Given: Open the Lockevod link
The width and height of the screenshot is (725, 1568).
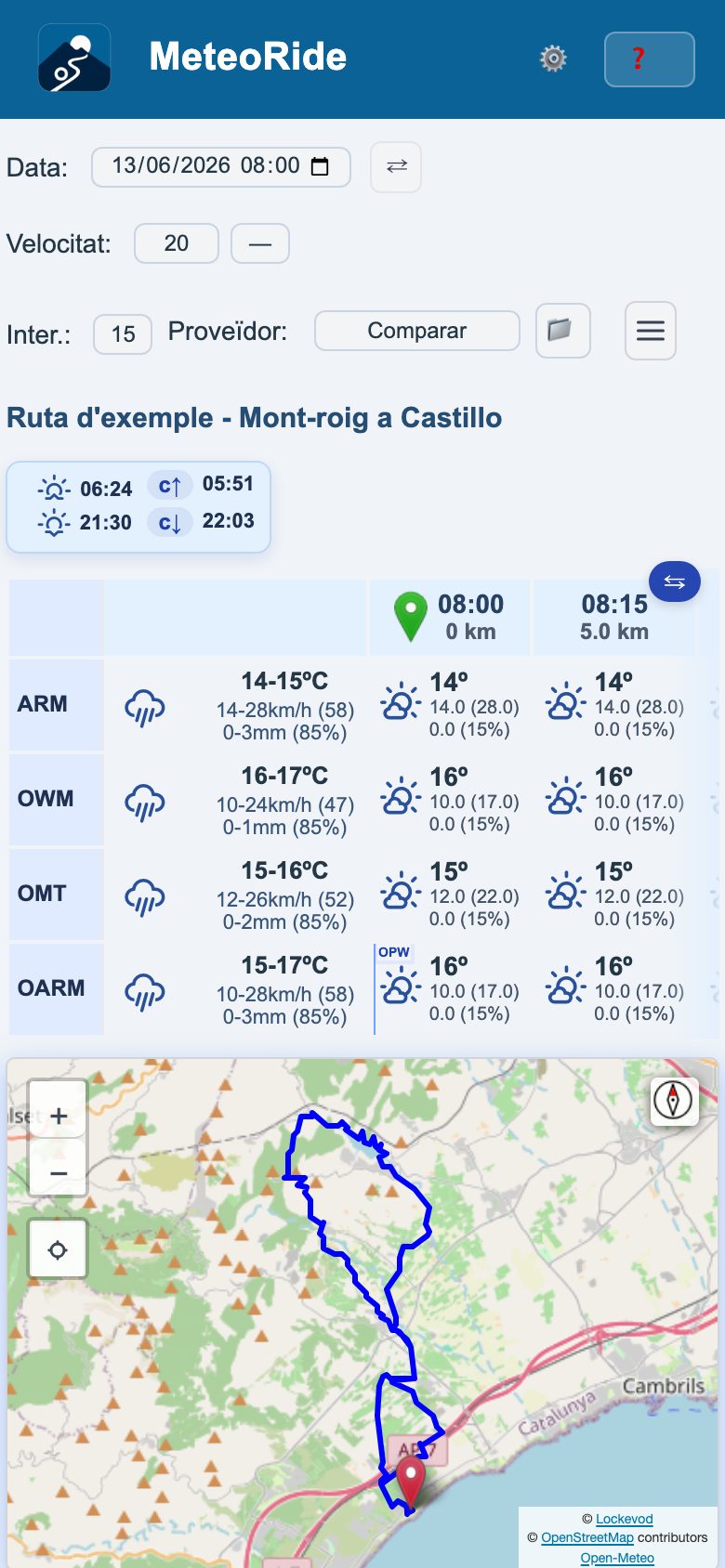Looking at the screenshot, I should pos(624,1519).
